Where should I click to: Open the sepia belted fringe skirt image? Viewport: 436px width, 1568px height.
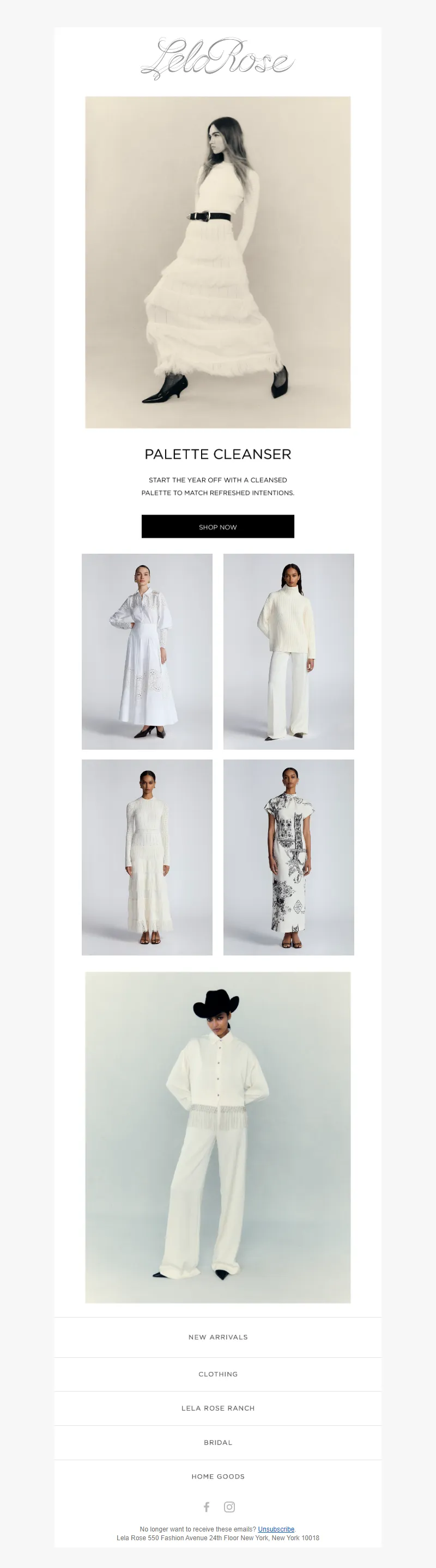(217, 262)
